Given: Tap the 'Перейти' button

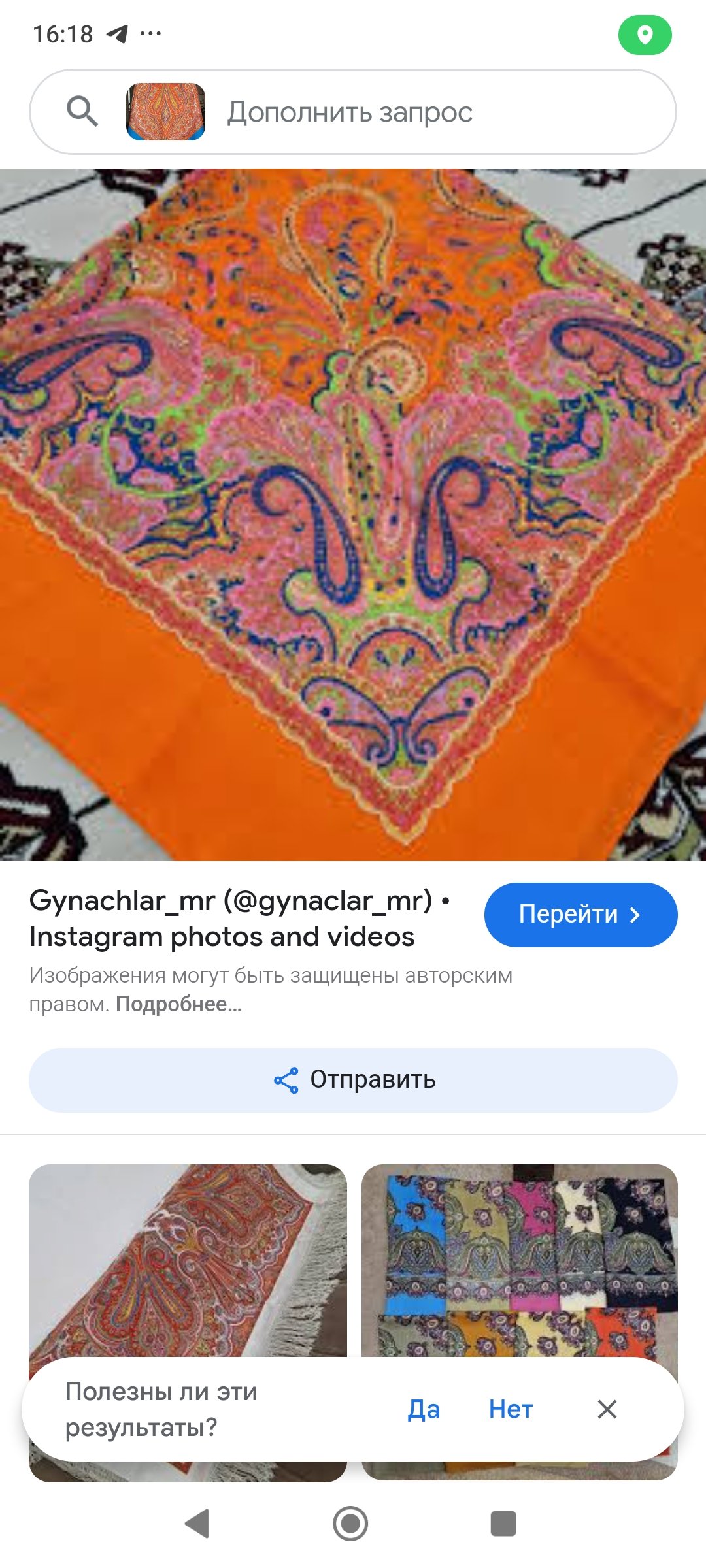Looking at the screenshot, I should 580,914.
